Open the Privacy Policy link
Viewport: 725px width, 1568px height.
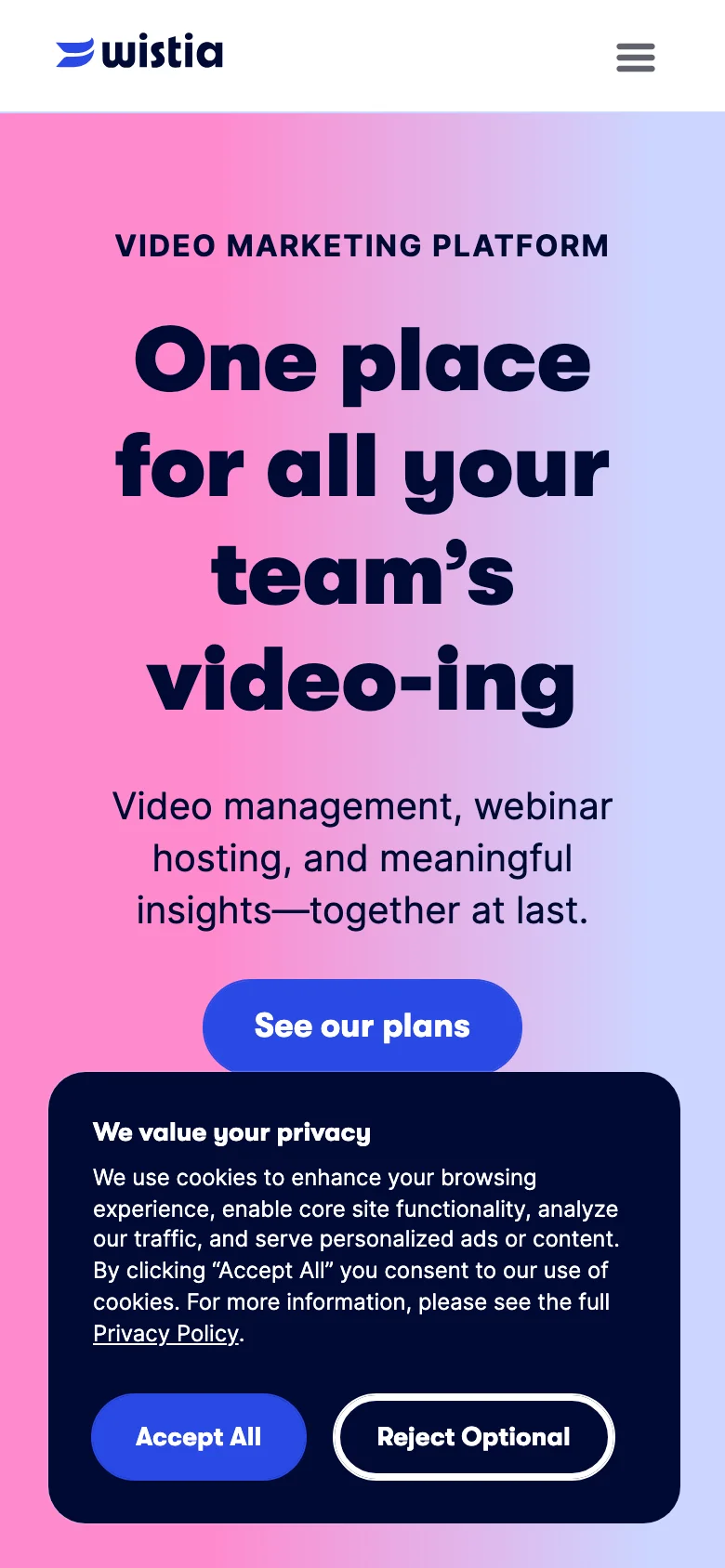[166, 1334]
